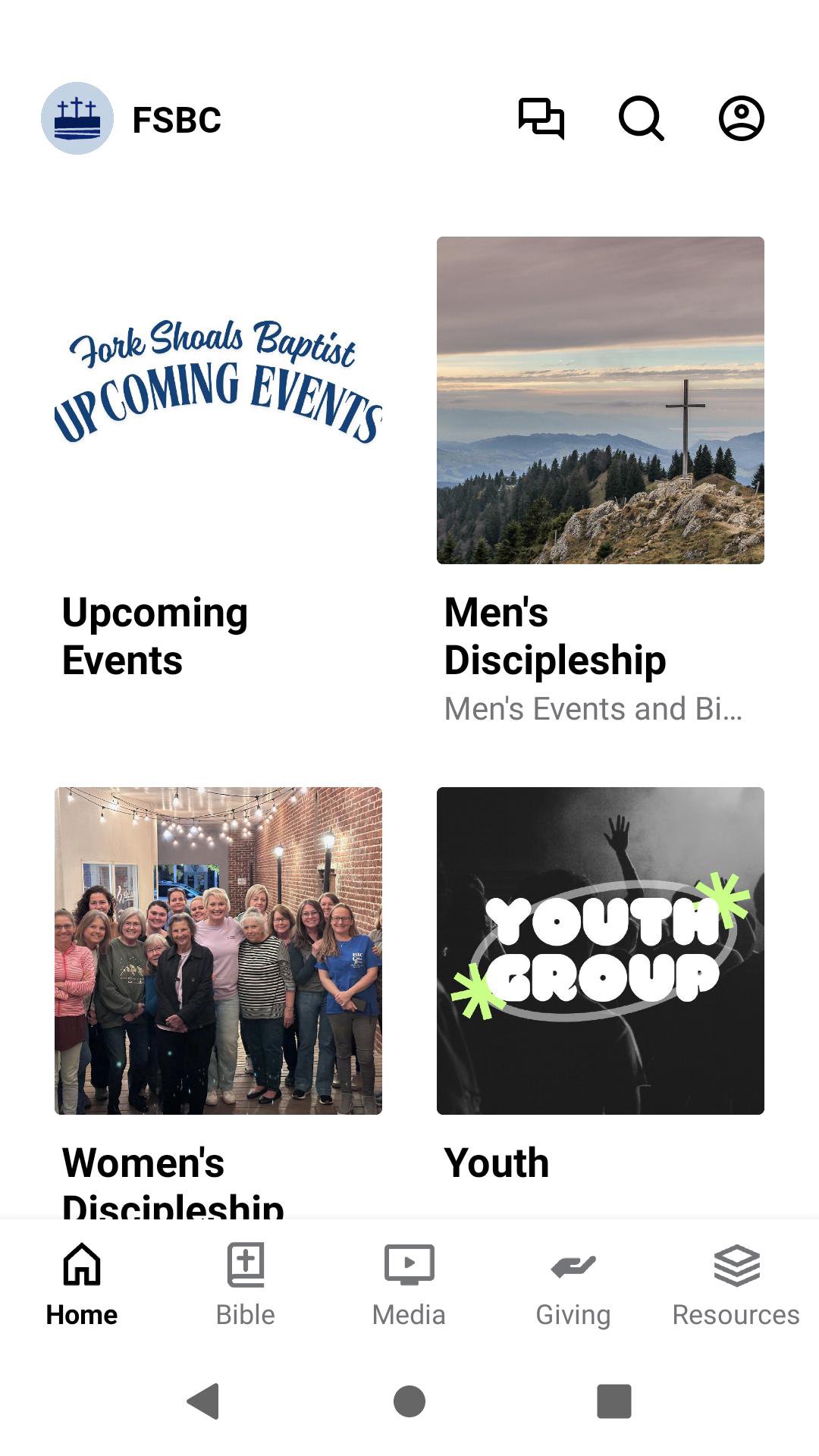This screenshot has width=819, height=1456.
Task: Tap the search magnifier icon
Action: tap(641, 119)
